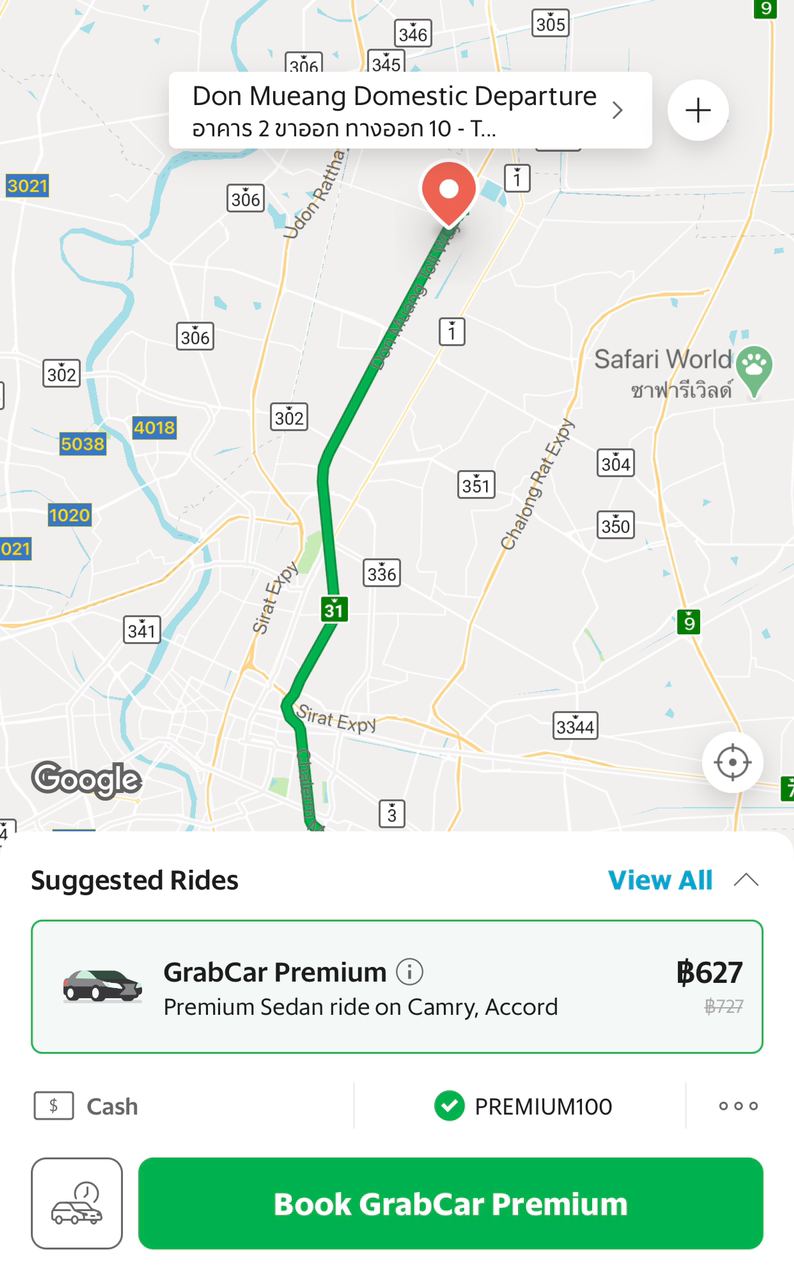Open more booking options (three dots)
Screen dimensions: 794x1280
(x=738, y=1106)
